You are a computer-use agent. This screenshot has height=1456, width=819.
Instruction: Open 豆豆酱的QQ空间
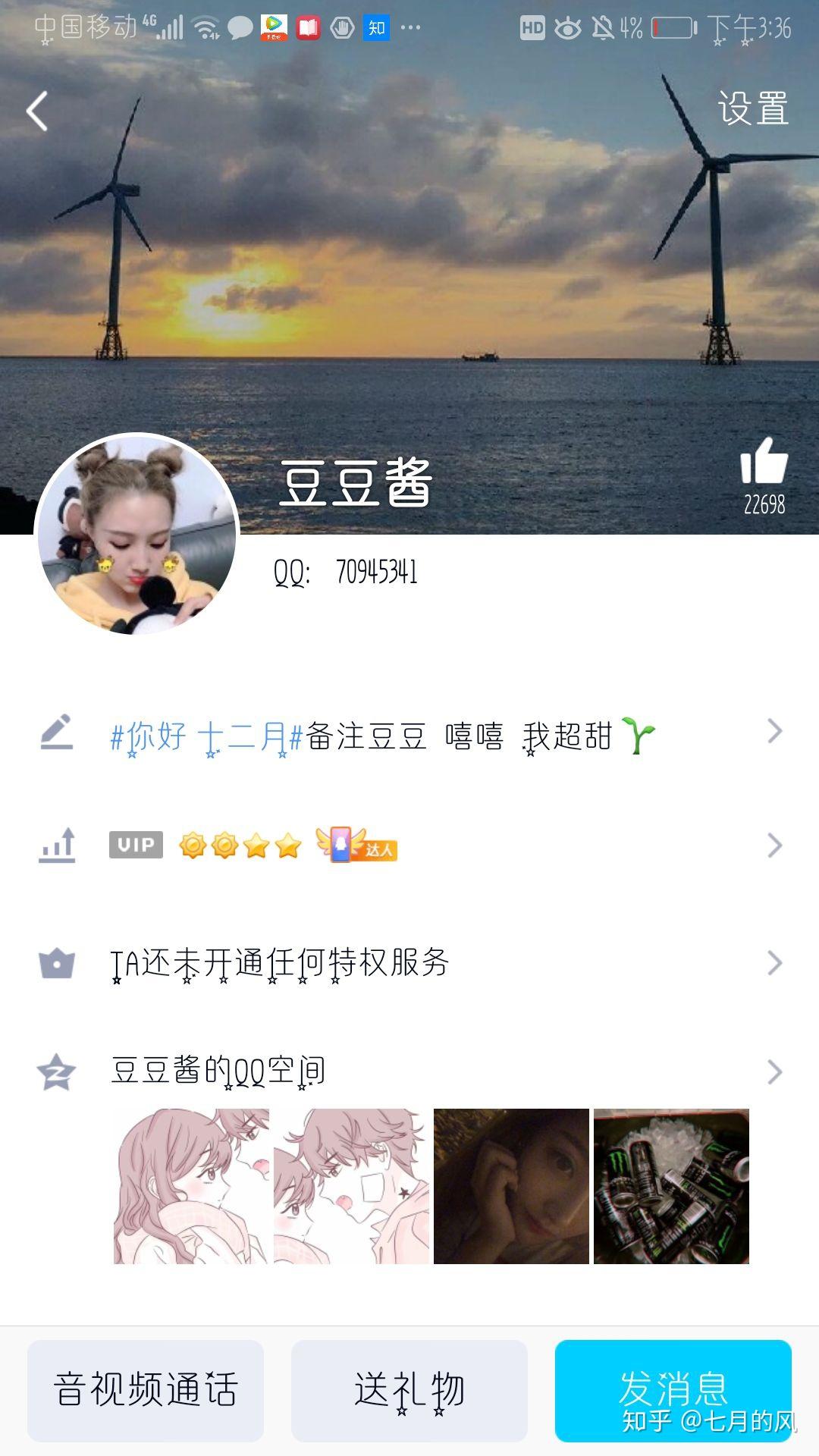click(409, 1071)
